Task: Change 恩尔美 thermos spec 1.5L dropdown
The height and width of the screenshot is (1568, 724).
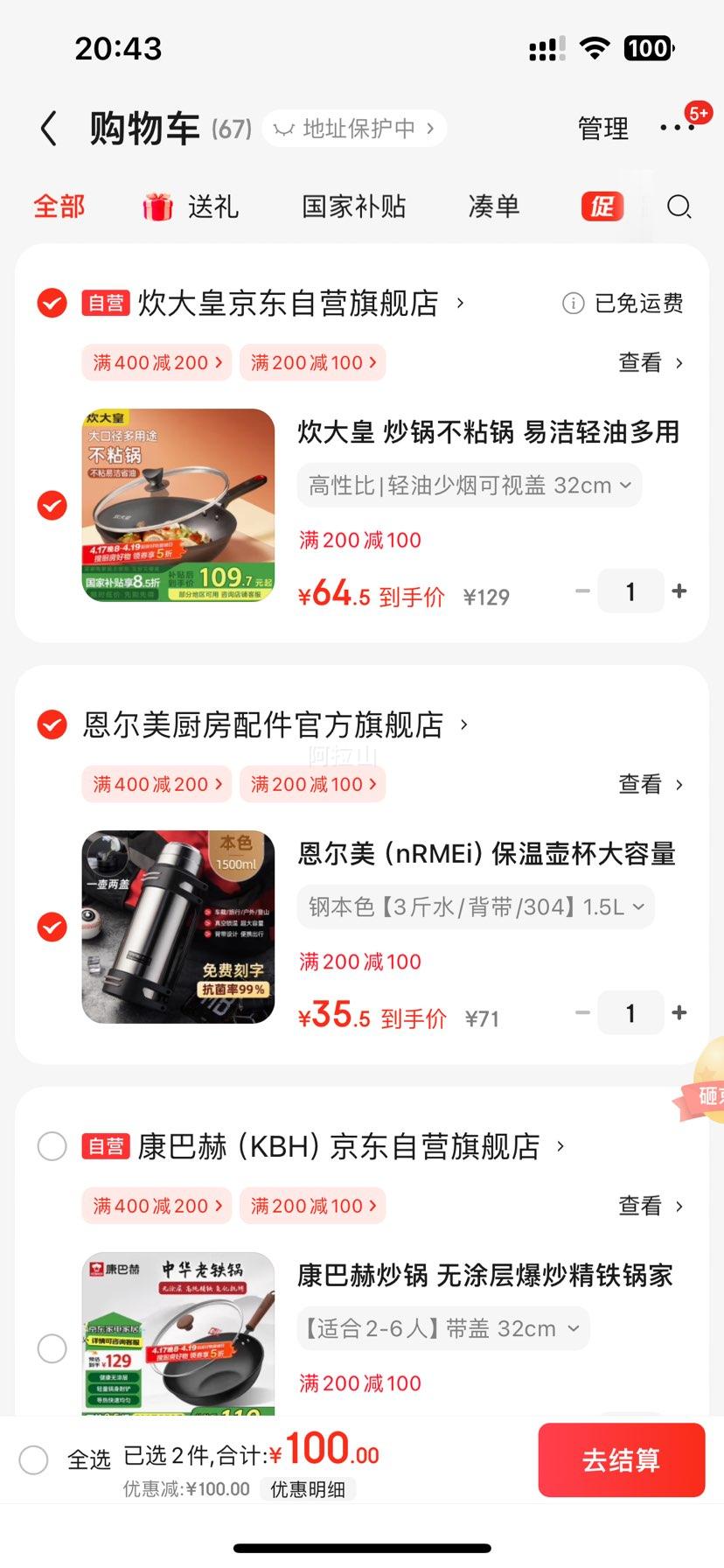Action: pos(476,907)
